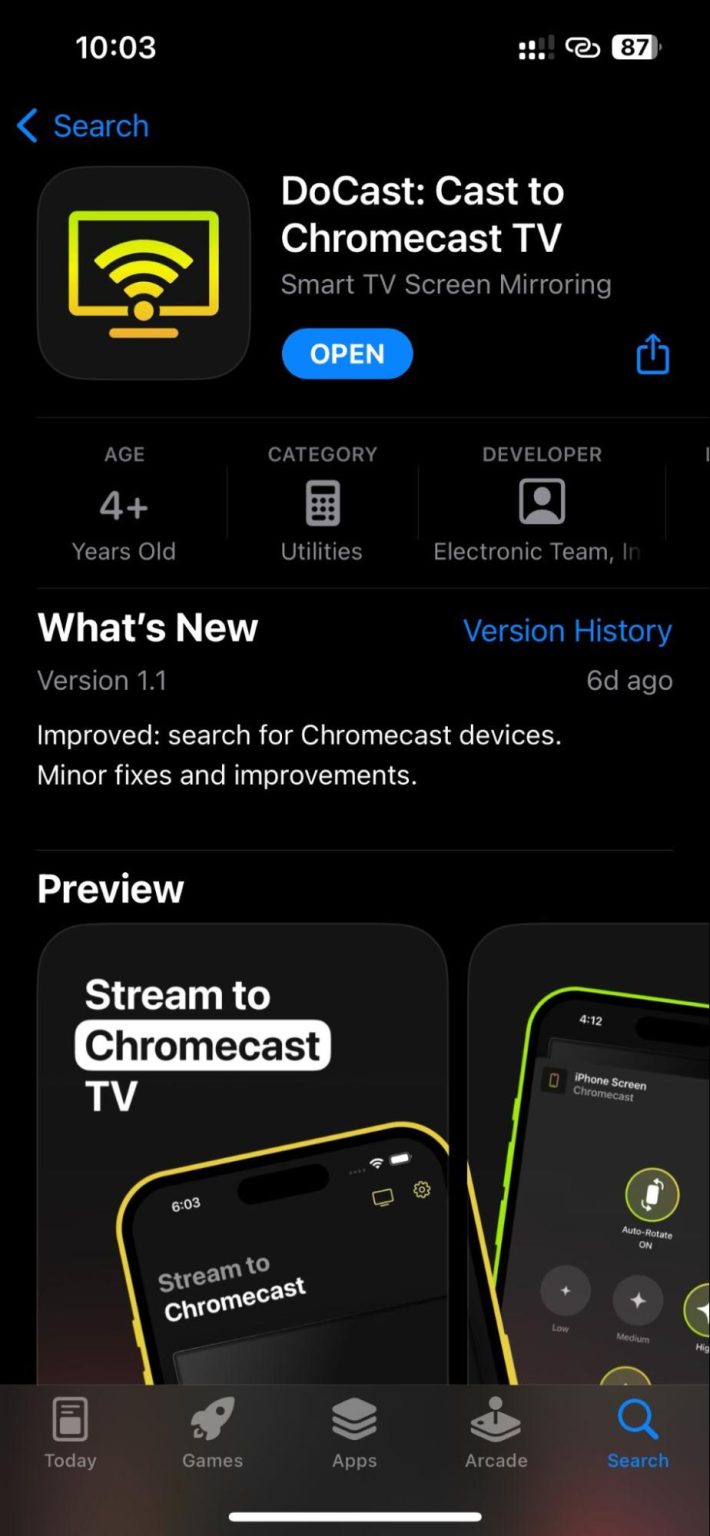The width and height of the screenshot is (710, 1536).
Task: Open Version History
Action: (567, 631)
